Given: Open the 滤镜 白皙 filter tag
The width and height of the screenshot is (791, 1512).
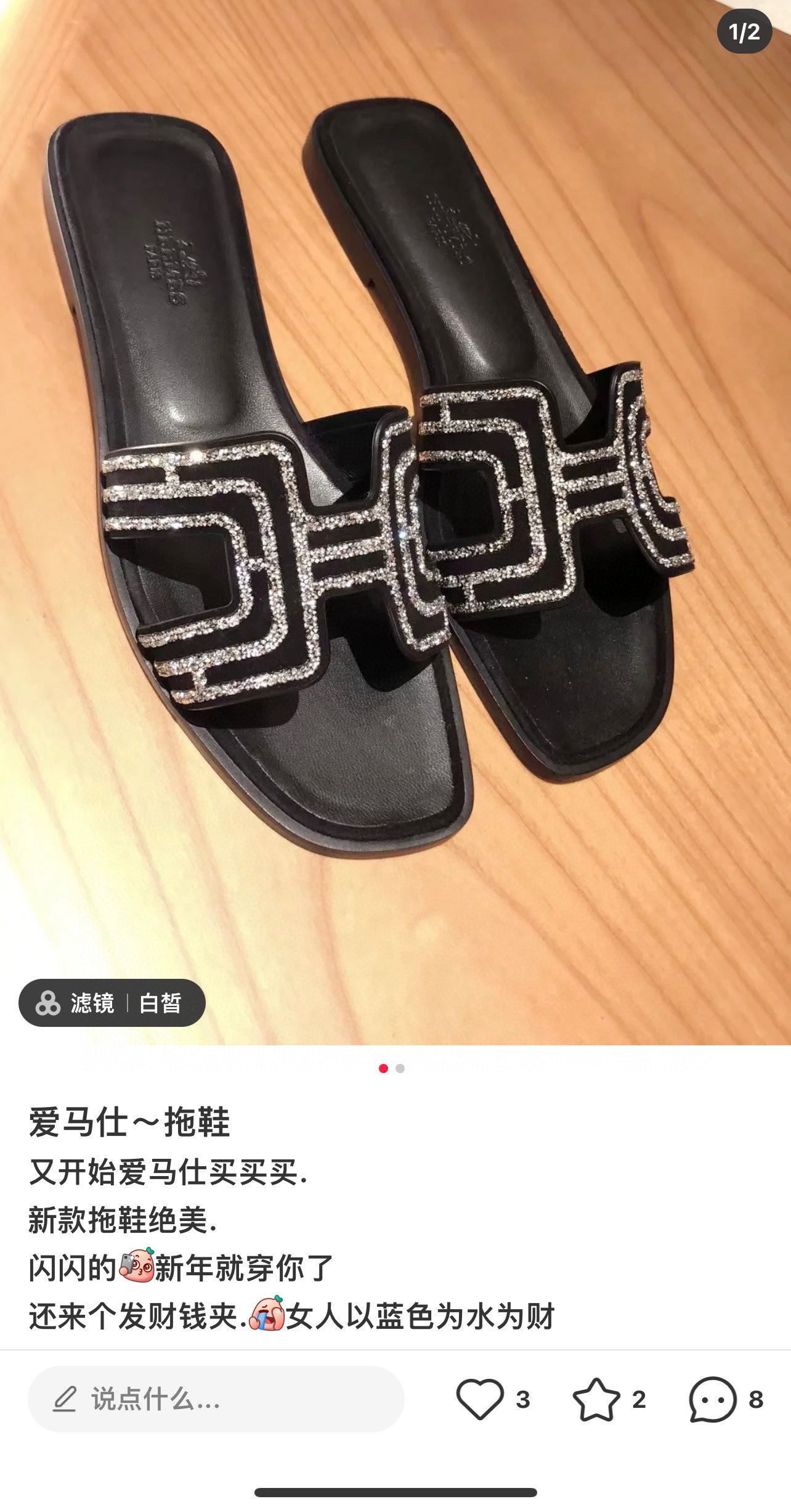Looking at the screenshot, I should (x=112, y=1003).
